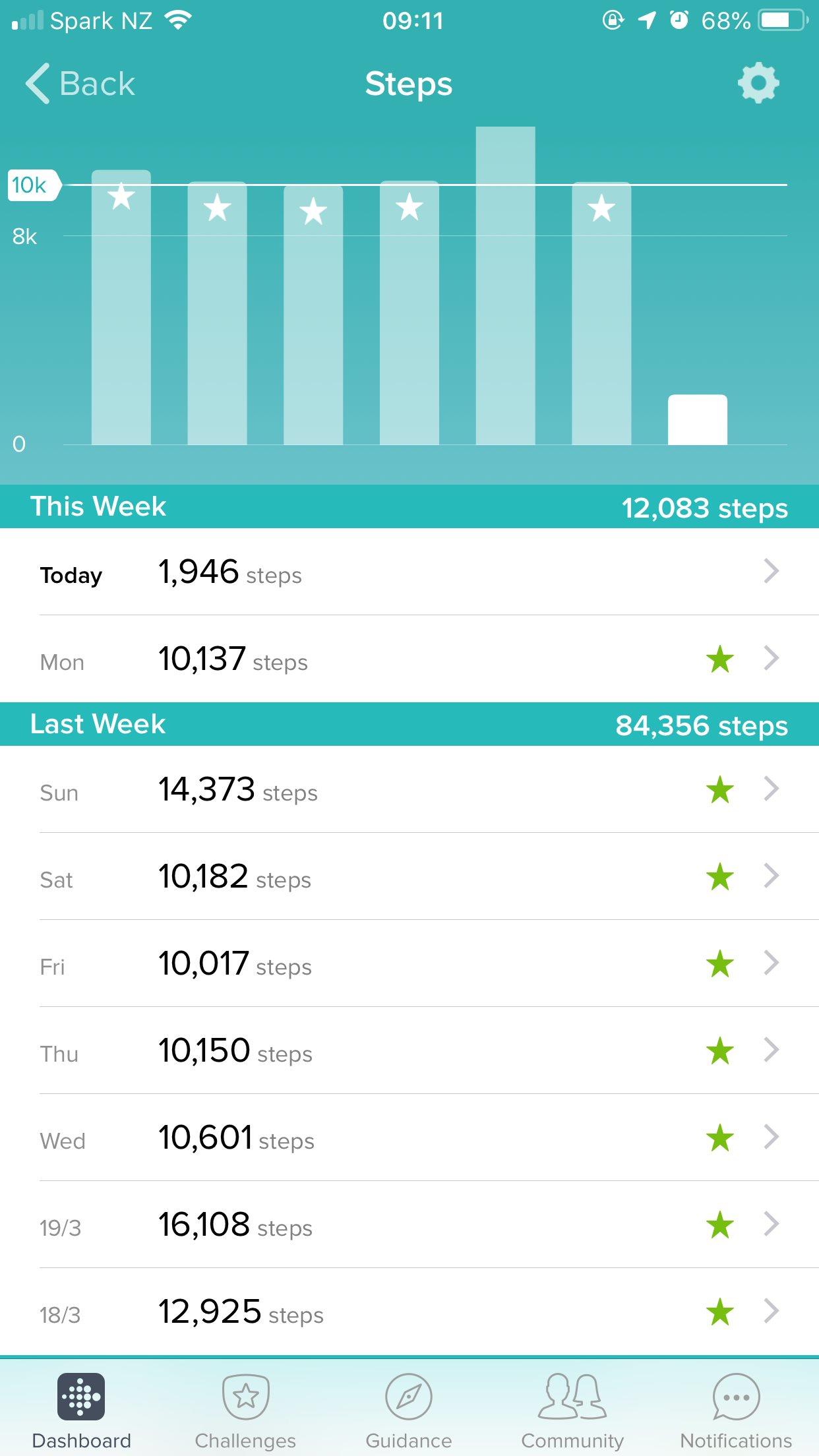
Task: Select Saturday's 10,182 steps row
Action: 409,876
